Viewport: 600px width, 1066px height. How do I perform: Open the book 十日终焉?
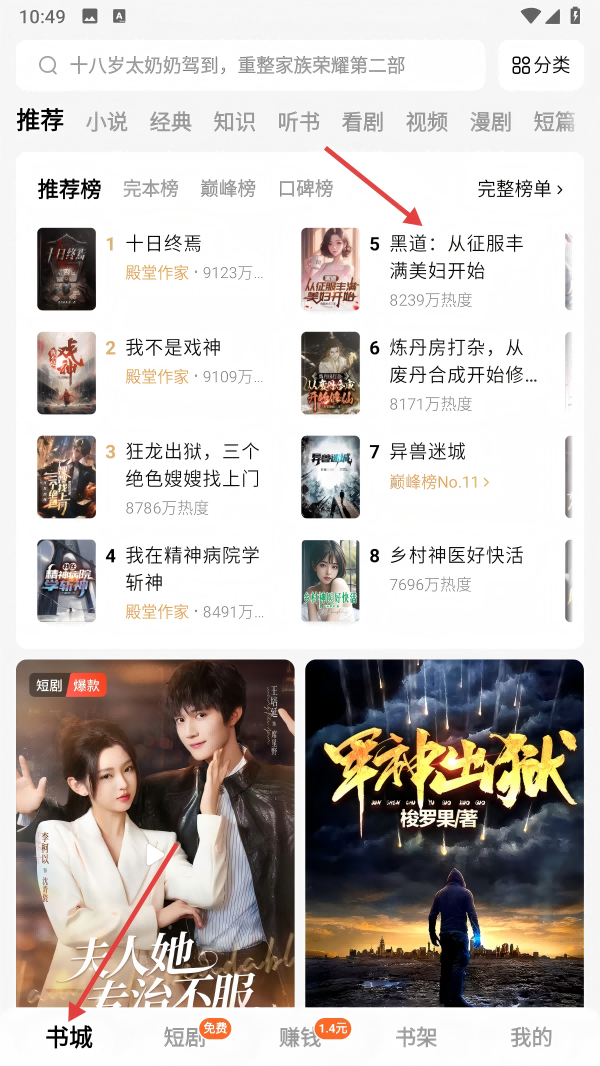164,244
